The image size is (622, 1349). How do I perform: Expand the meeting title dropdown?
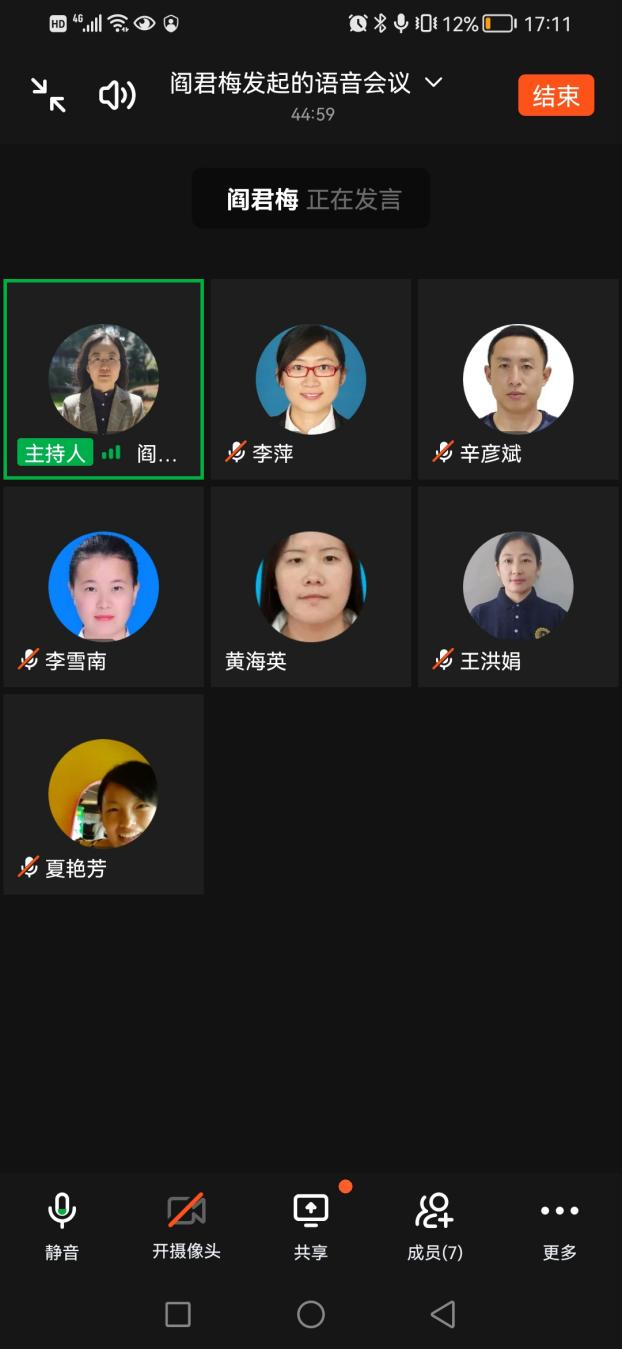[x=433, y=83]
